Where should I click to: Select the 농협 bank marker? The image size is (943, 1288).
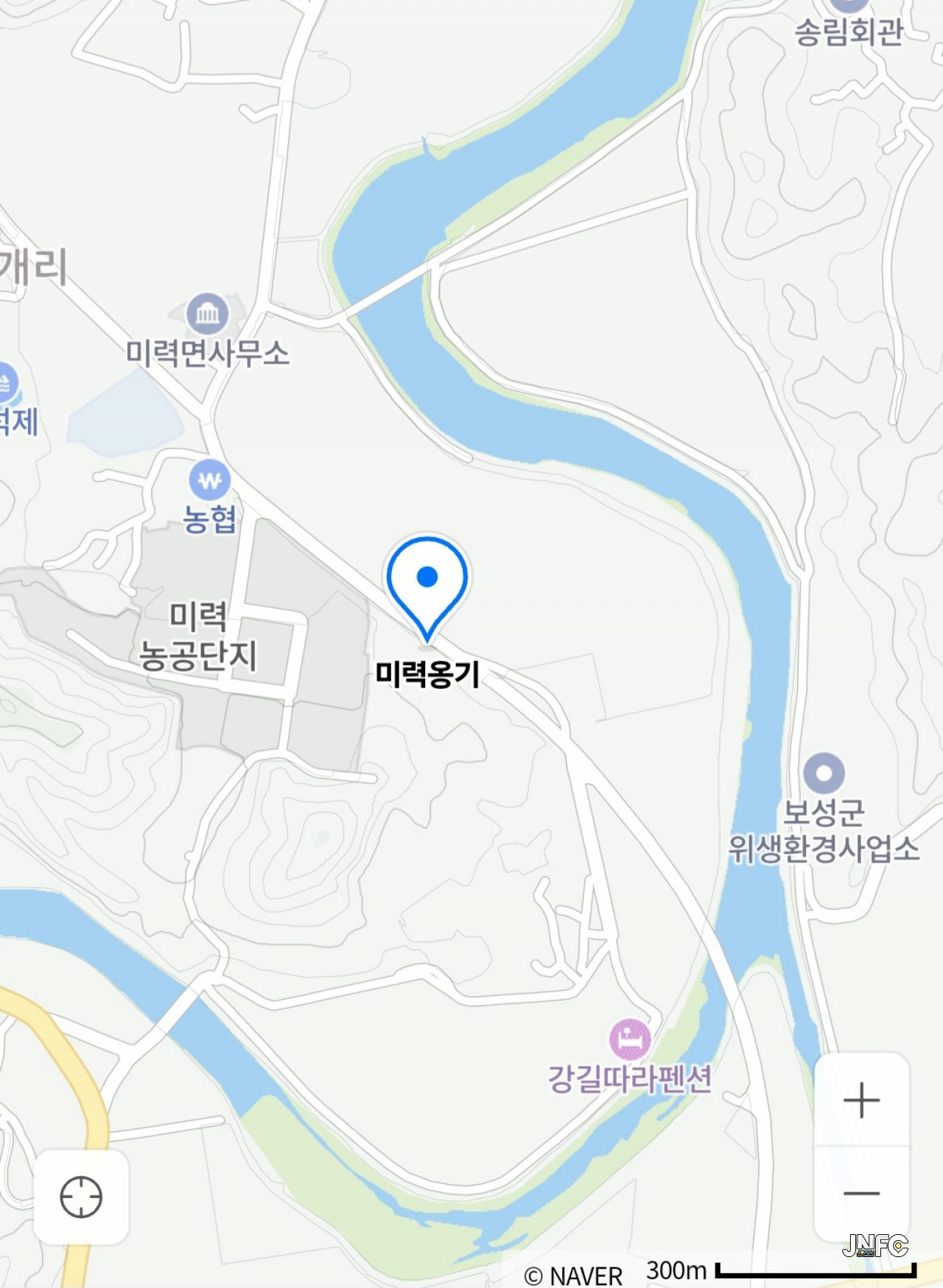(x=210, y=481)
